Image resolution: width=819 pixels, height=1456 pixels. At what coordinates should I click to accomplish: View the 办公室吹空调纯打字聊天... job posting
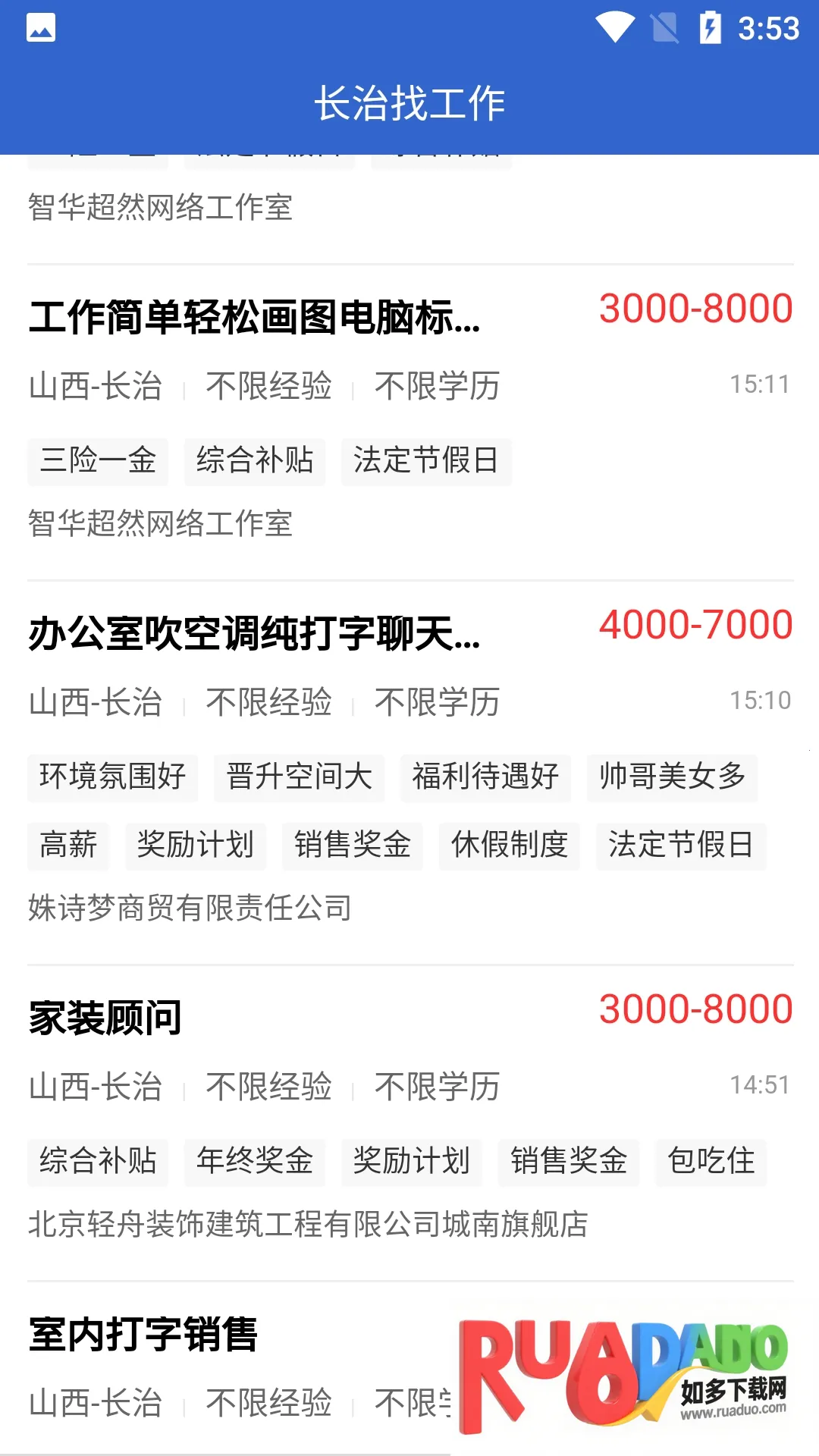[255, 634]
